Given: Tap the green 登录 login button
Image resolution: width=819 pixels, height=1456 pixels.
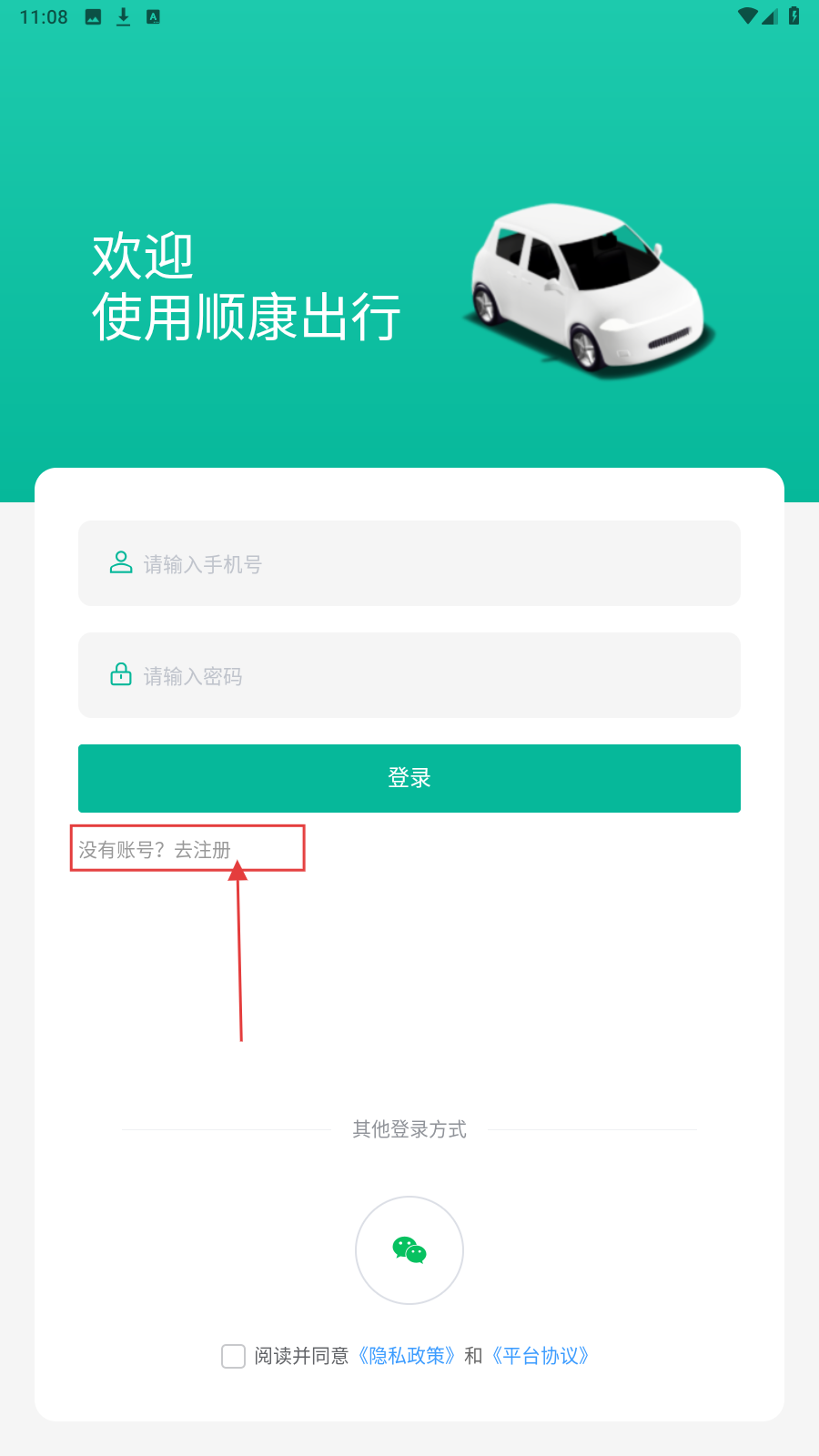Looking at the screenshot, I should 409,778.
